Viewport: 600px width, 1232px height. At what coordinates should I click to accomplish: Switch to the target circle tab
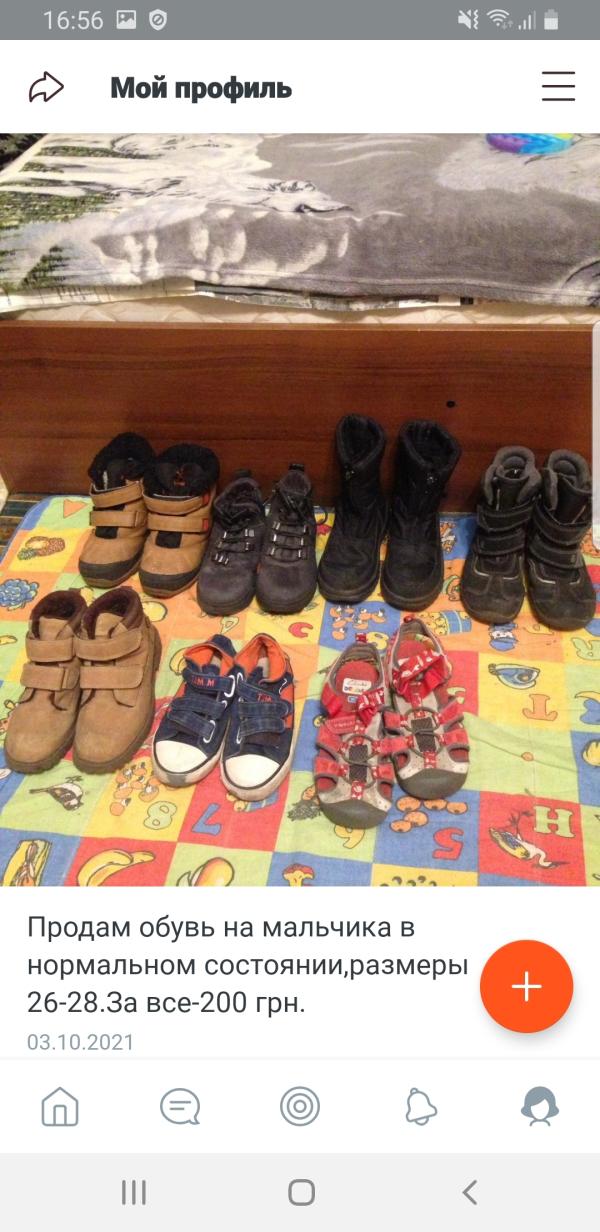pyautogui.click(x=300, y=1107)
